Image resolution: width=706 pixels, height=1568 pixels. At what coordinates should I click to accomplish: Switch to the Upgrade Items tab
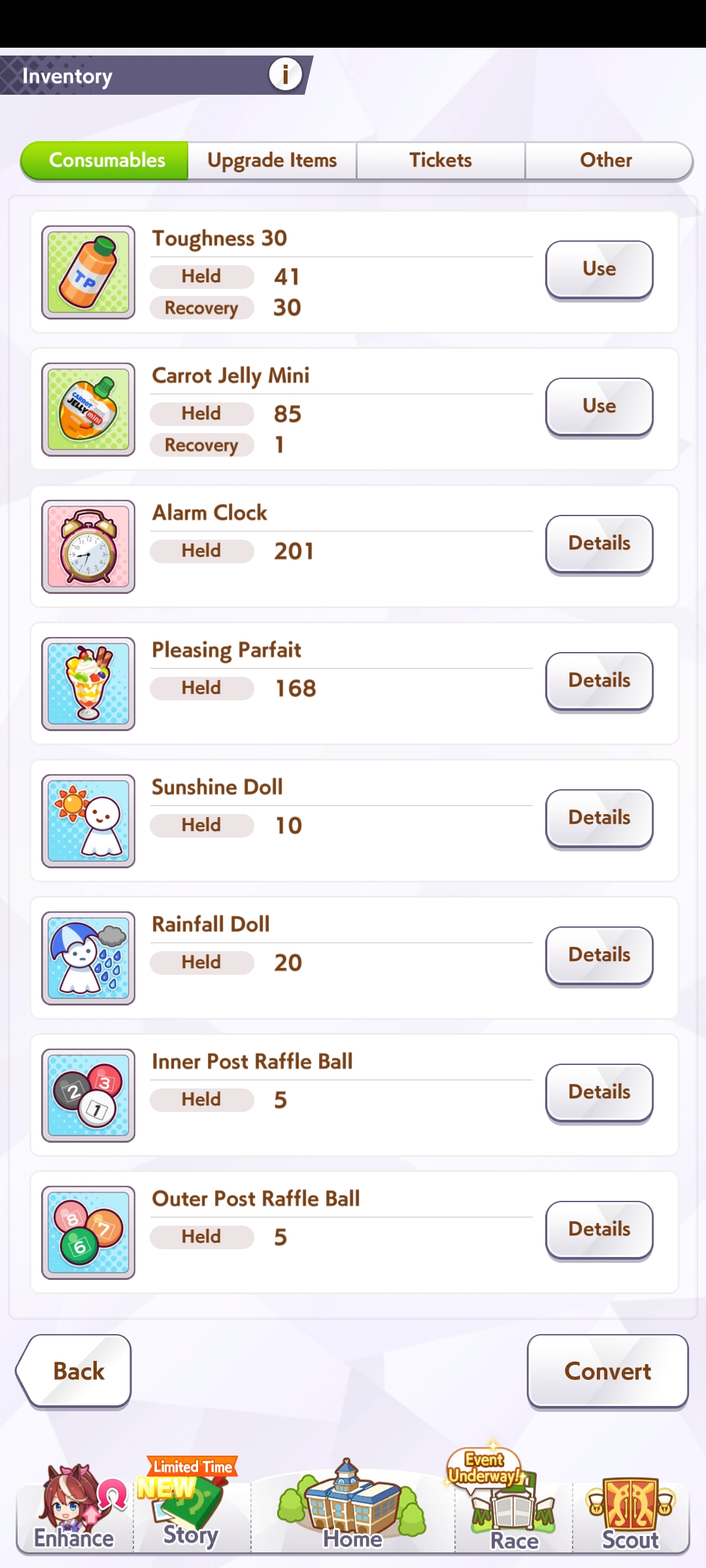272,160
